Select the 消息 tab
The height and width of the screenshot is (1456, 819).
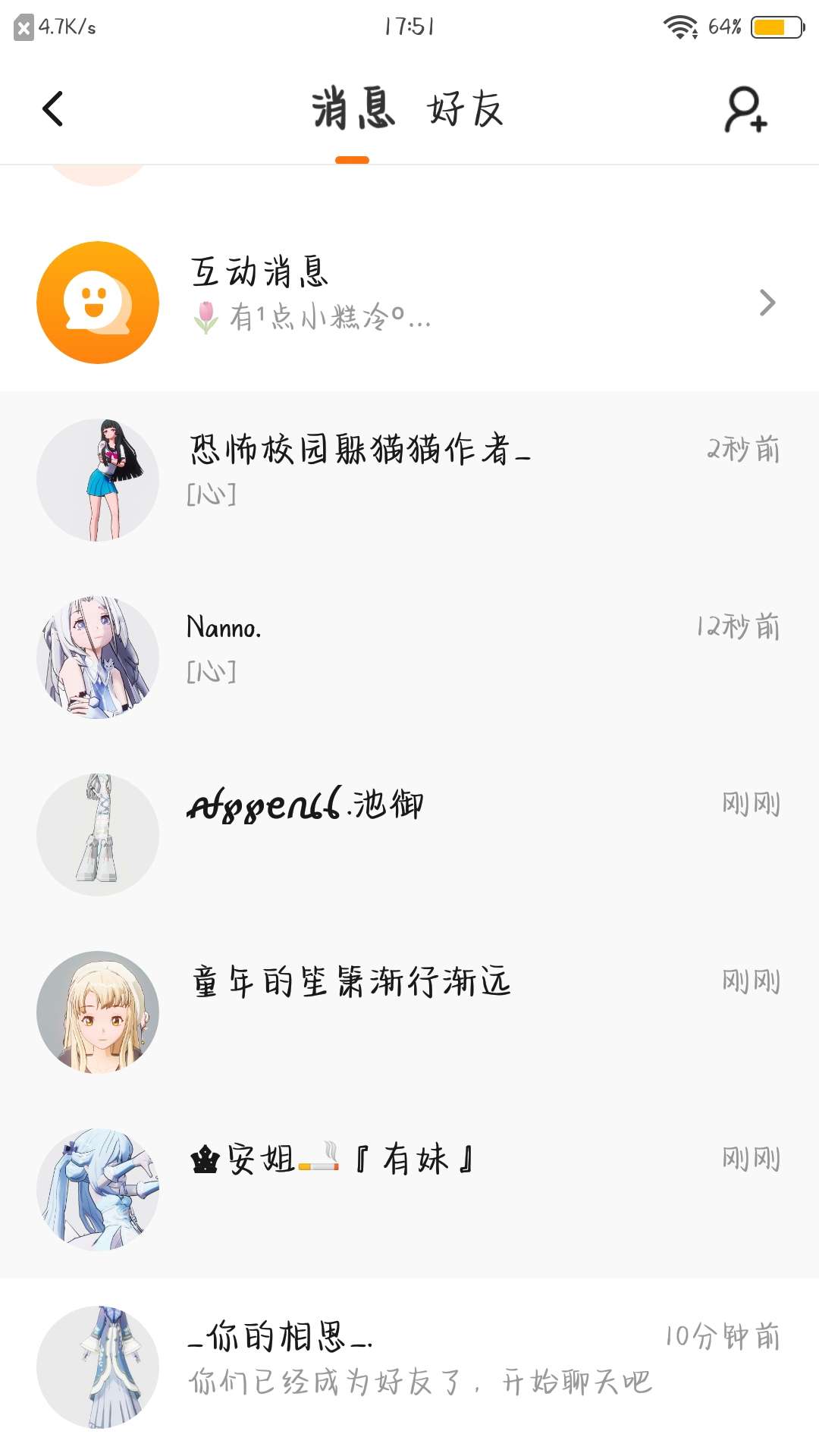coord(353,109)
